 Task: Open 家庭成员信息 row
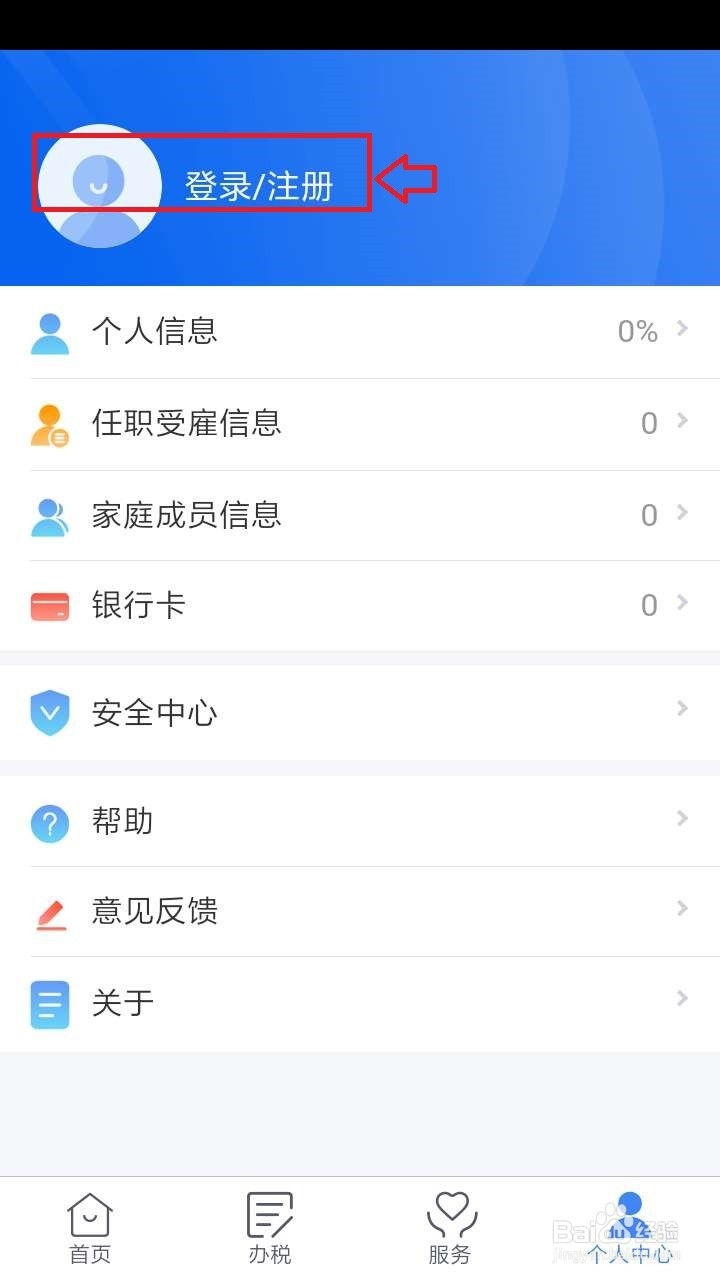coord(360,515)
